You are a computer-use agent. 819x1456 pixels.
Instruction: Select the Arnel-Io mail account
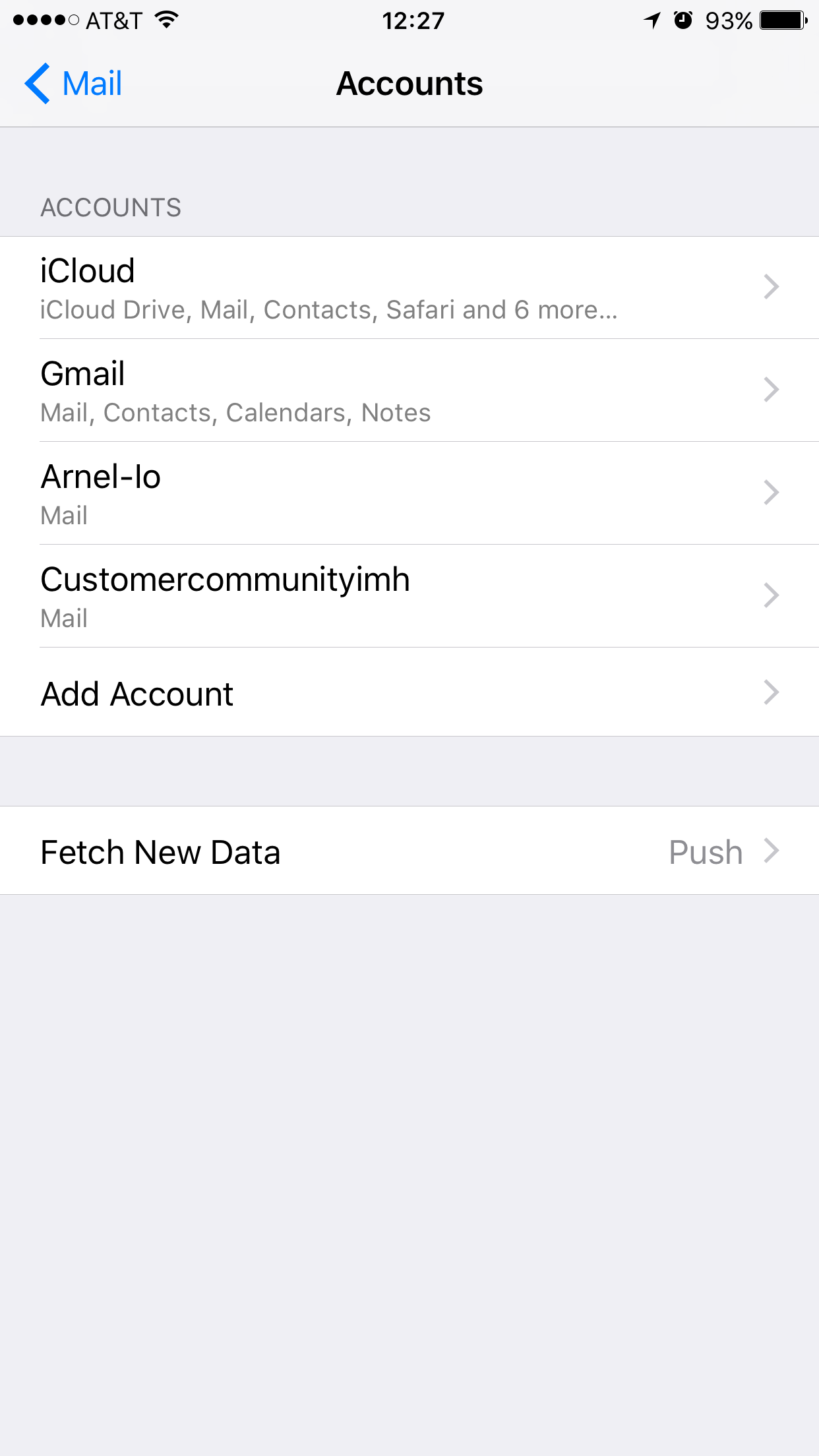409,493
